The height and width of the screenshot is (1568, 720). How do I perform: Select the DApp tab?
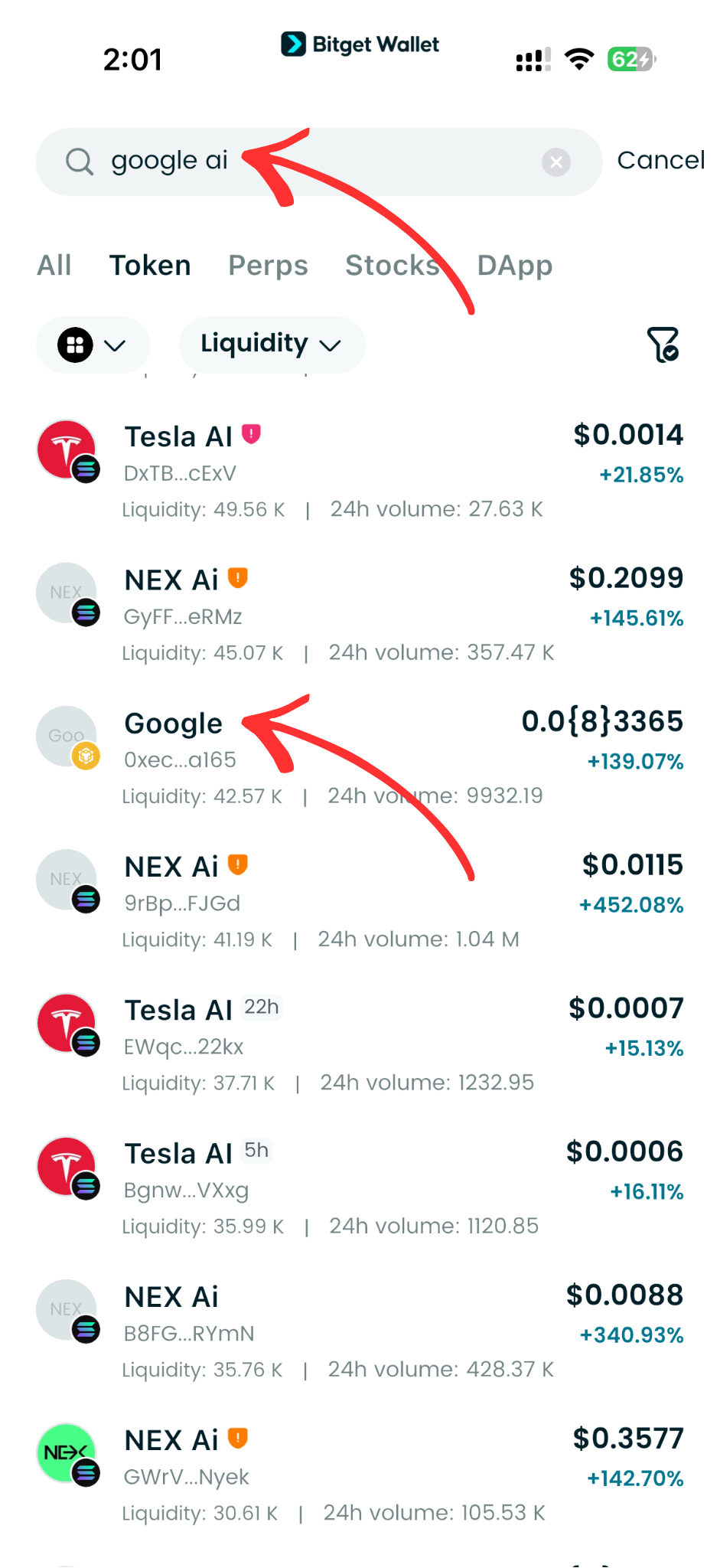(x=514, y=265)
